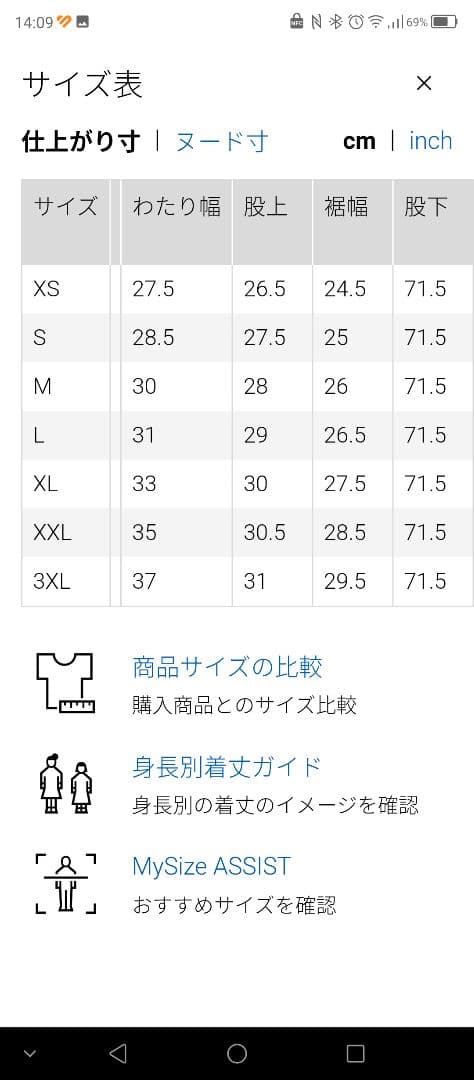Open MySize ASSIST
Viewport: 474px width, 1080px height.
click(x=212, y=866)
